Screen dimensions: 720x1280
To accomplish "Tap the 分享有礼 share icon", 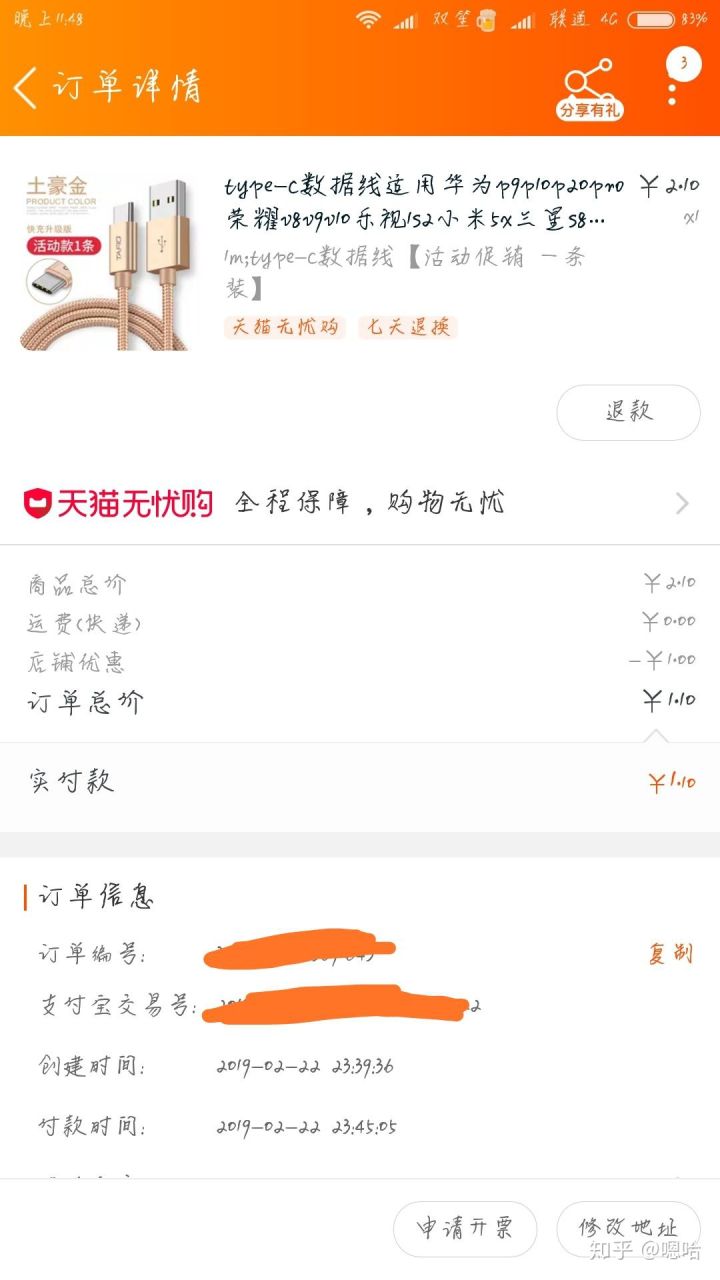I will pyautogui.click(x=589, y=90).
